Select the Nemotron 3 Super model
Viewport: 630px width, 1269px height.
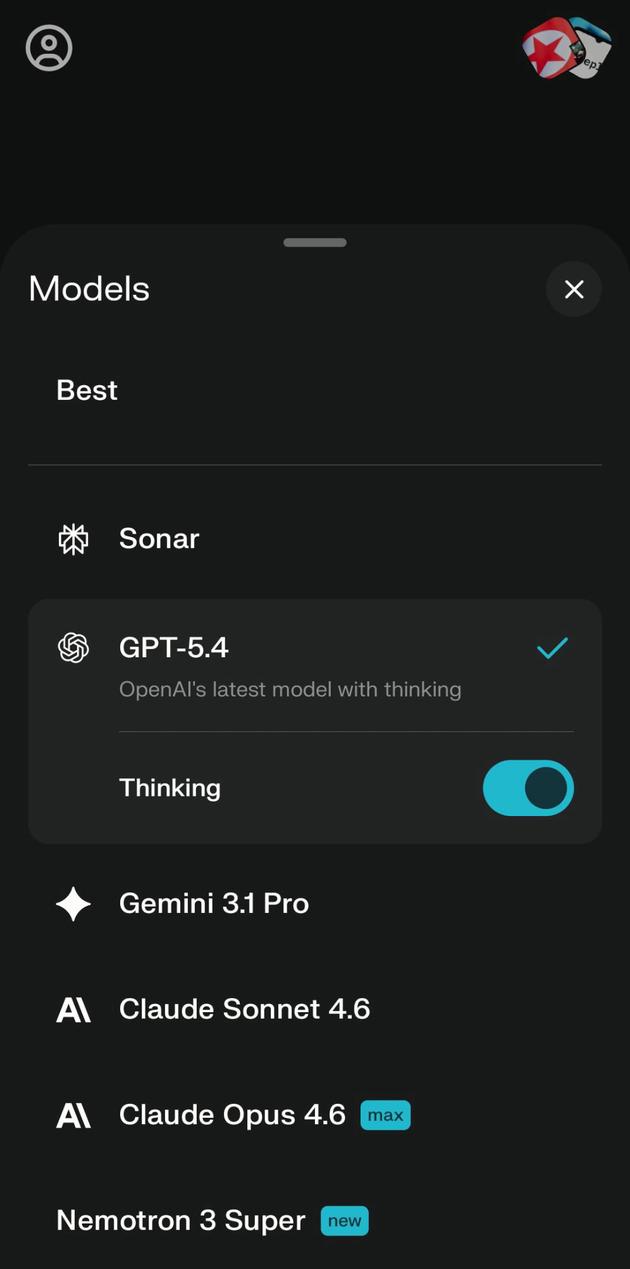click(181, 1221)
